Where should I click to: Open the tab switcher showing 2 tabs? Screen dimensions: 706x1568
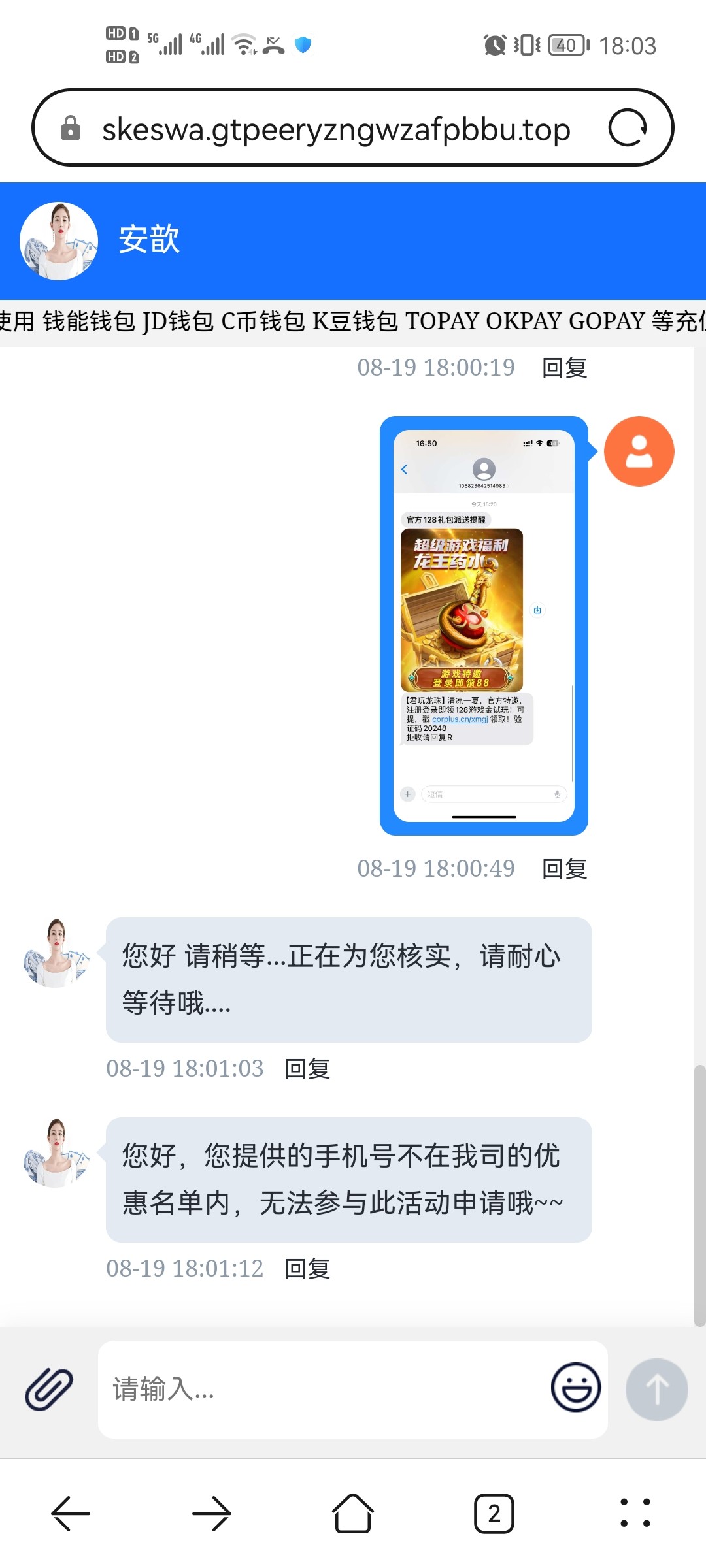tap(494, 1513)
